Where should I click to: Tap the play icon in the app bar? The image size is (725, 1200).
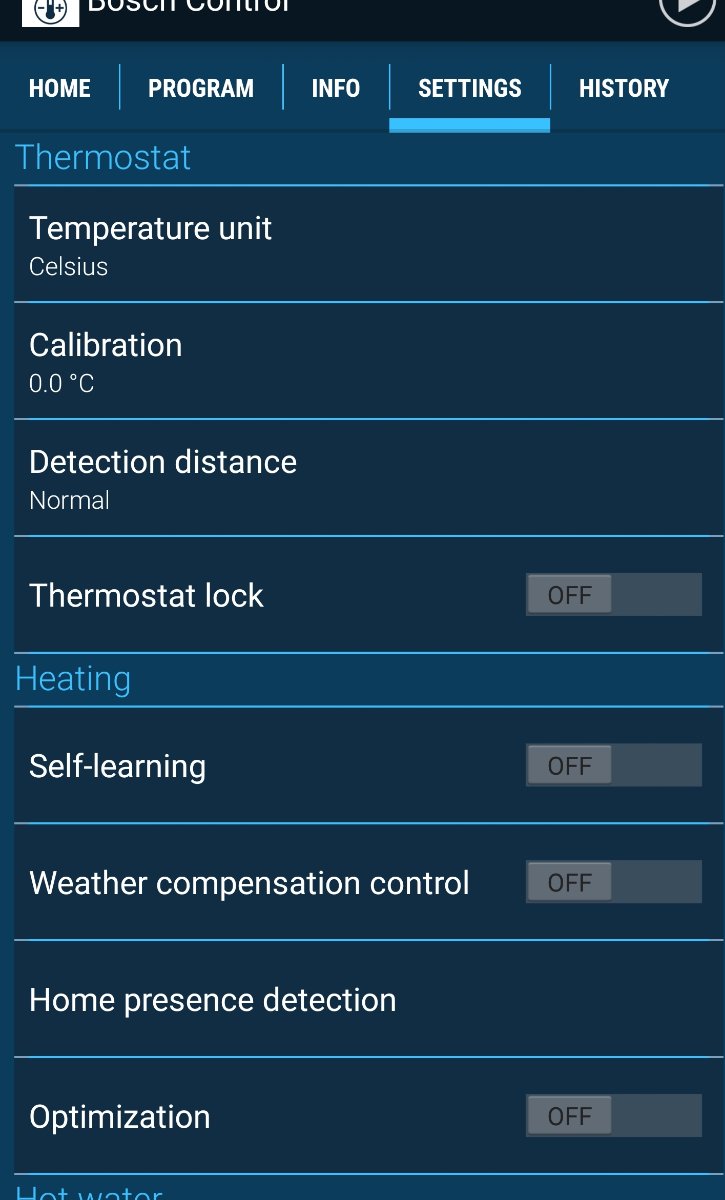[x=687, y=8]
